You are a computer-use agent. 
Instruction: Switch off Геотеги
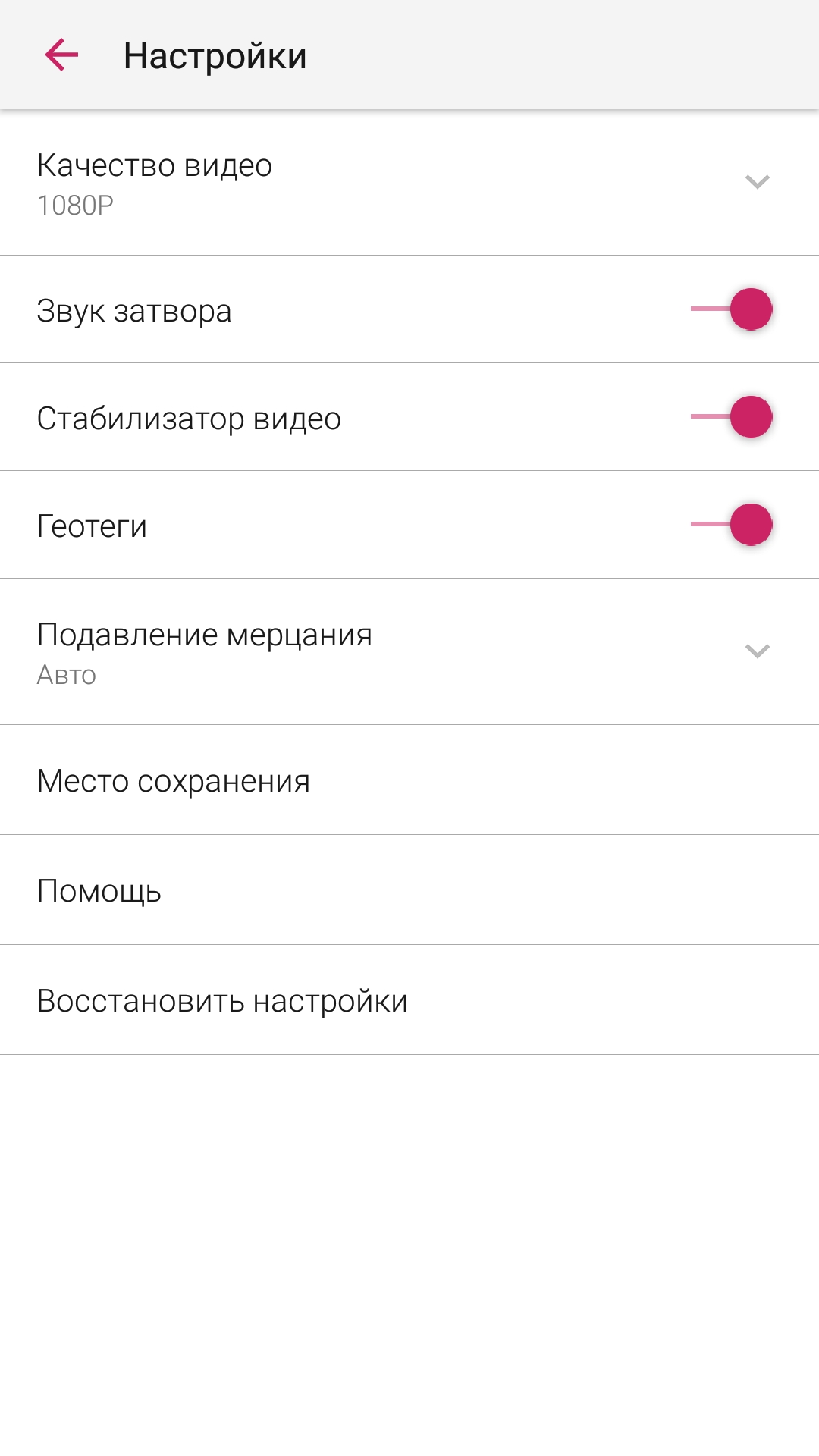click(x=731, y=525)
